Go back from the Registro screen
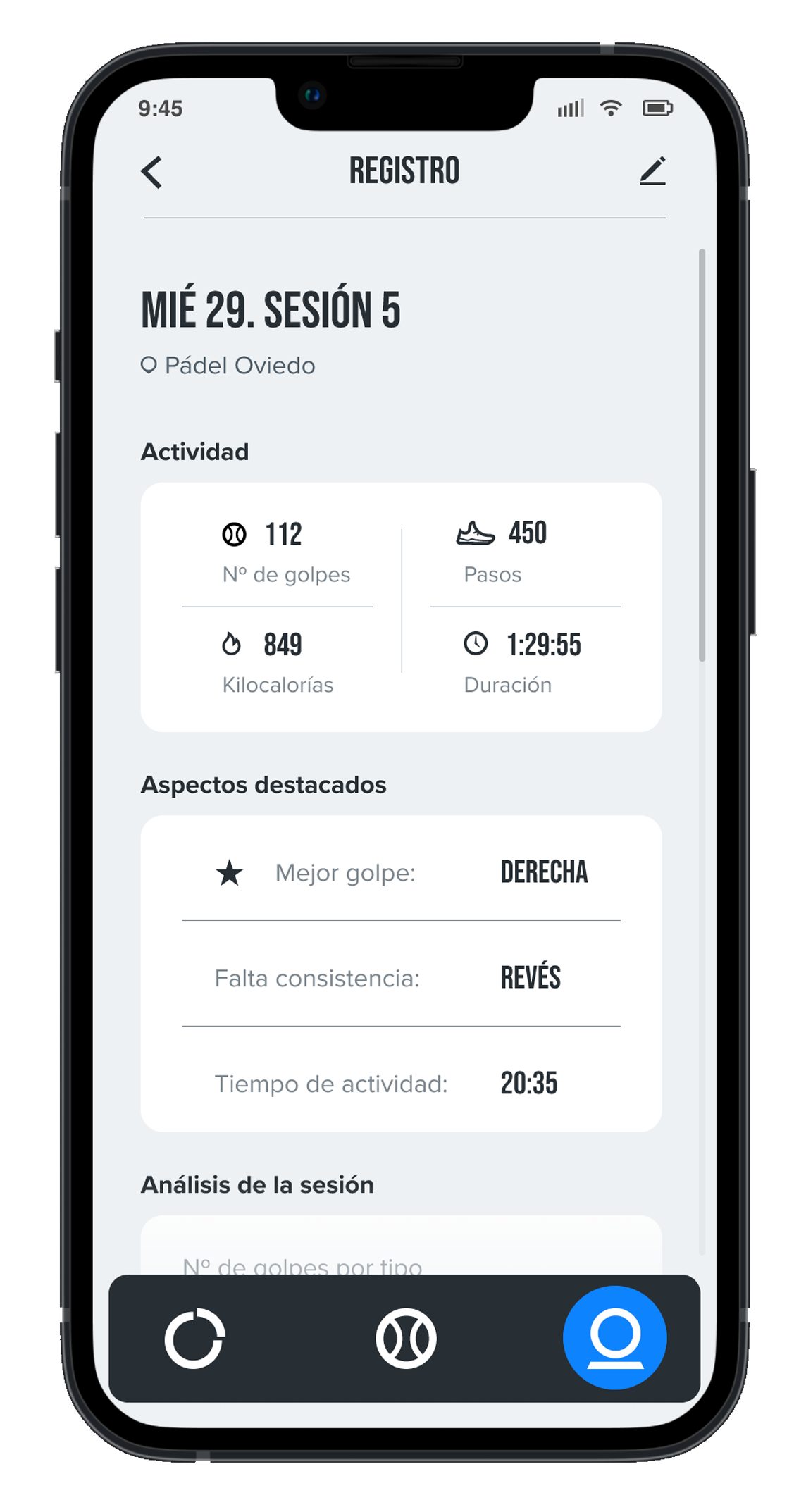Image resolution: width=794 pixels, height=1512 pixels. (x=151, y=172)
